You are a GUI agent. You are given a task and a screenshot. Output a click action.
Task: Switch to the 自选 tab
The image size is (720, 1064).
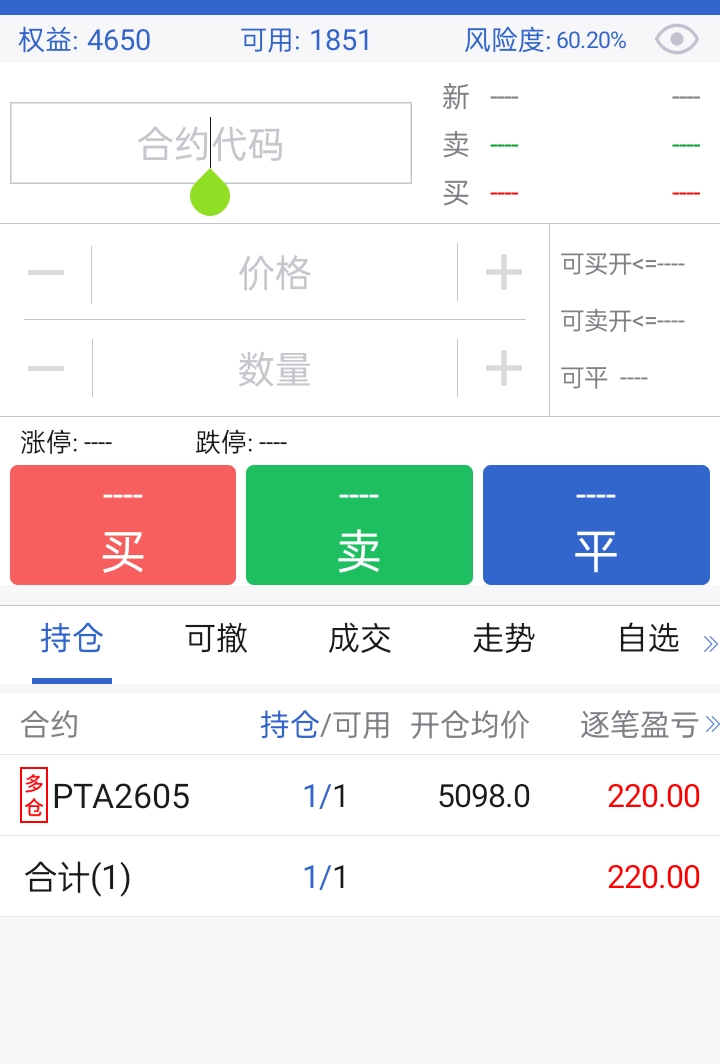point(648,638)
